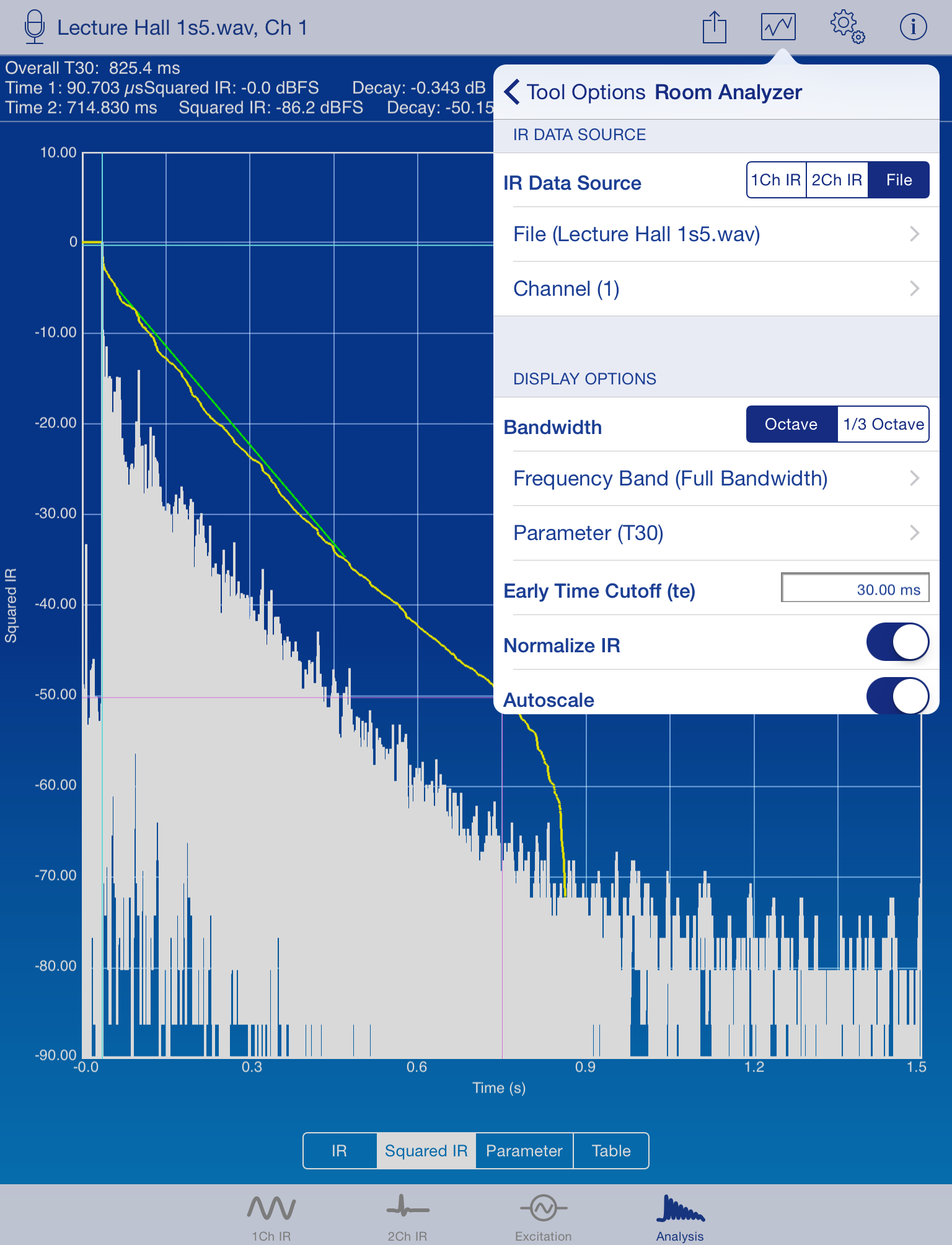Open the share/export icon

point(714,28)
